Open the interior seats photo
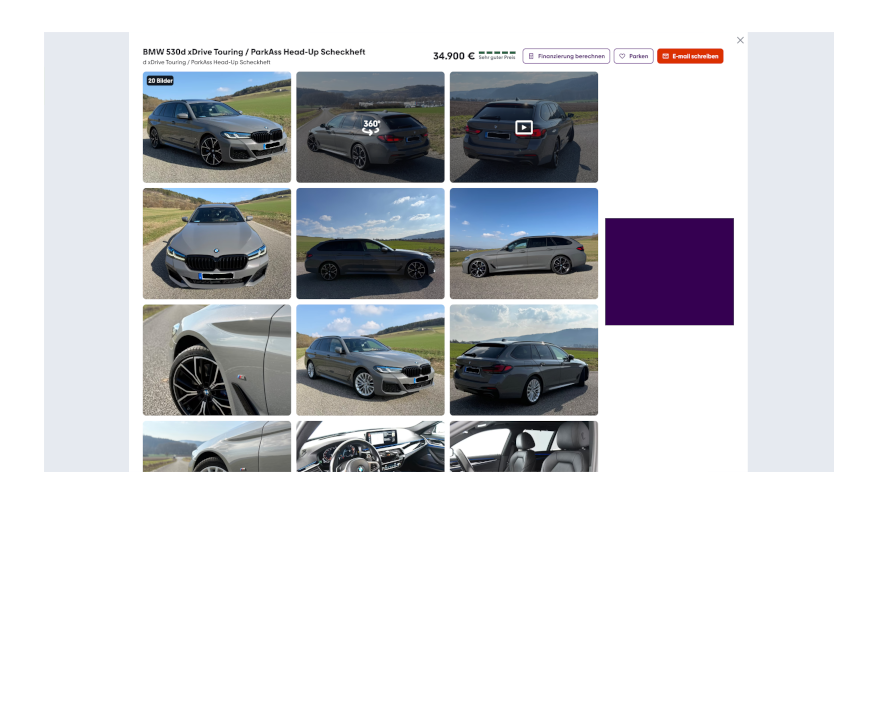Viewport: 880px width, 712px height. (524, 447)
